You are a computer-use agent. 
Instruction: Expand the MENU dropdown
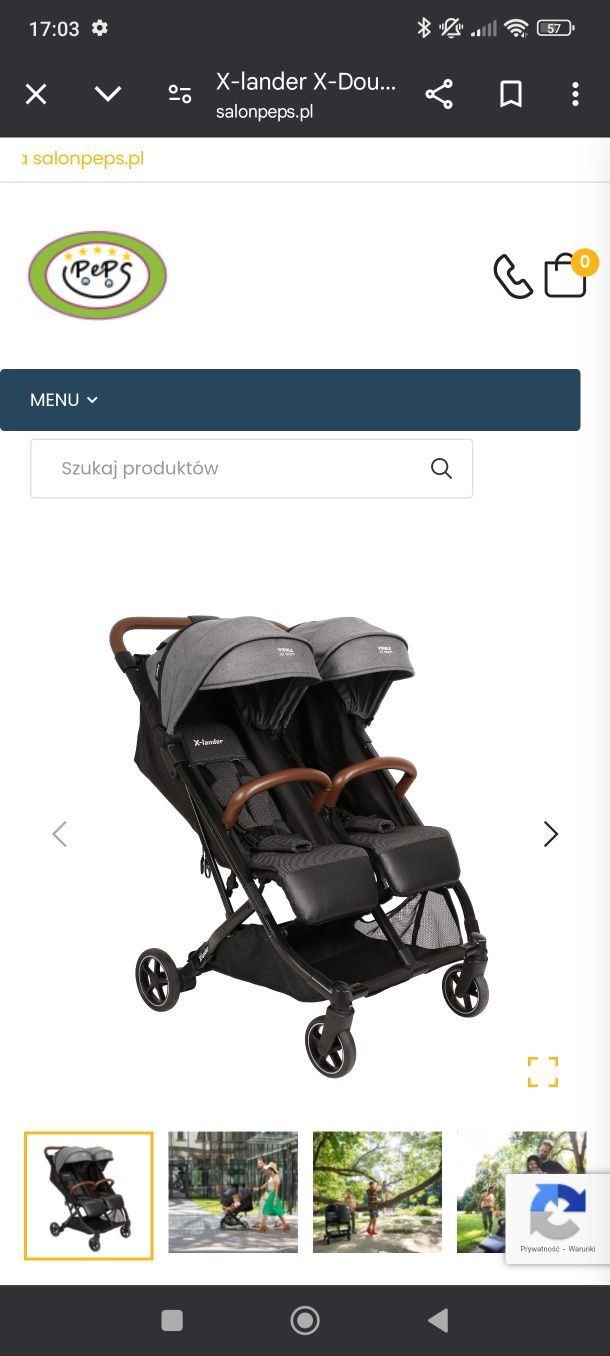pyautogui.click(x=65, y=400)
